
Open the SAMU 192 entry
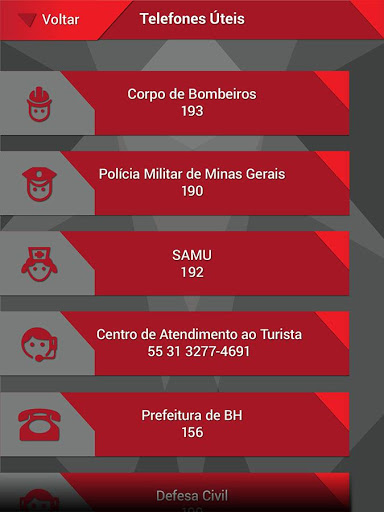pyautogui.click(x=175, y=263)
